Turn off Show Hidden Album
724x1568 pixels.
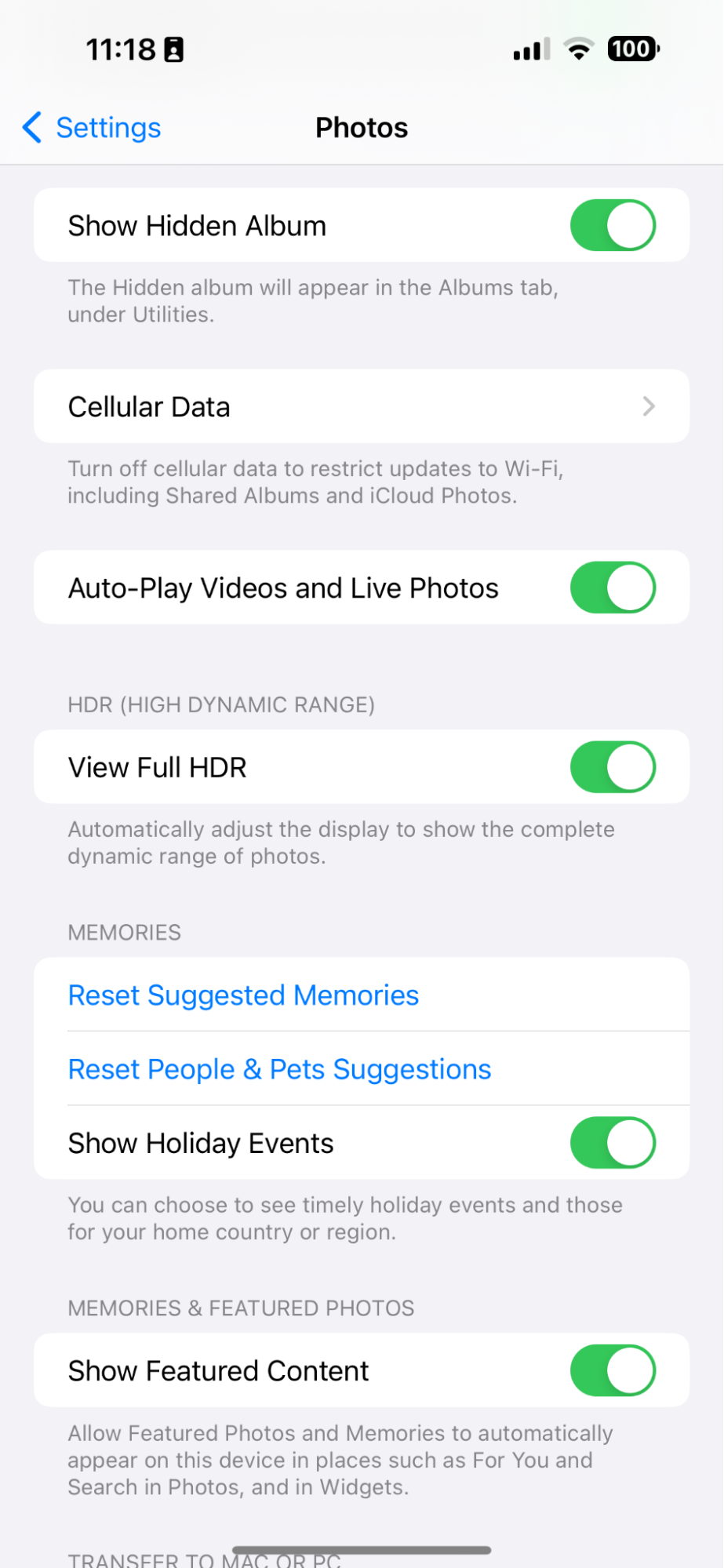pyautogui.click(x=613, y=226)
